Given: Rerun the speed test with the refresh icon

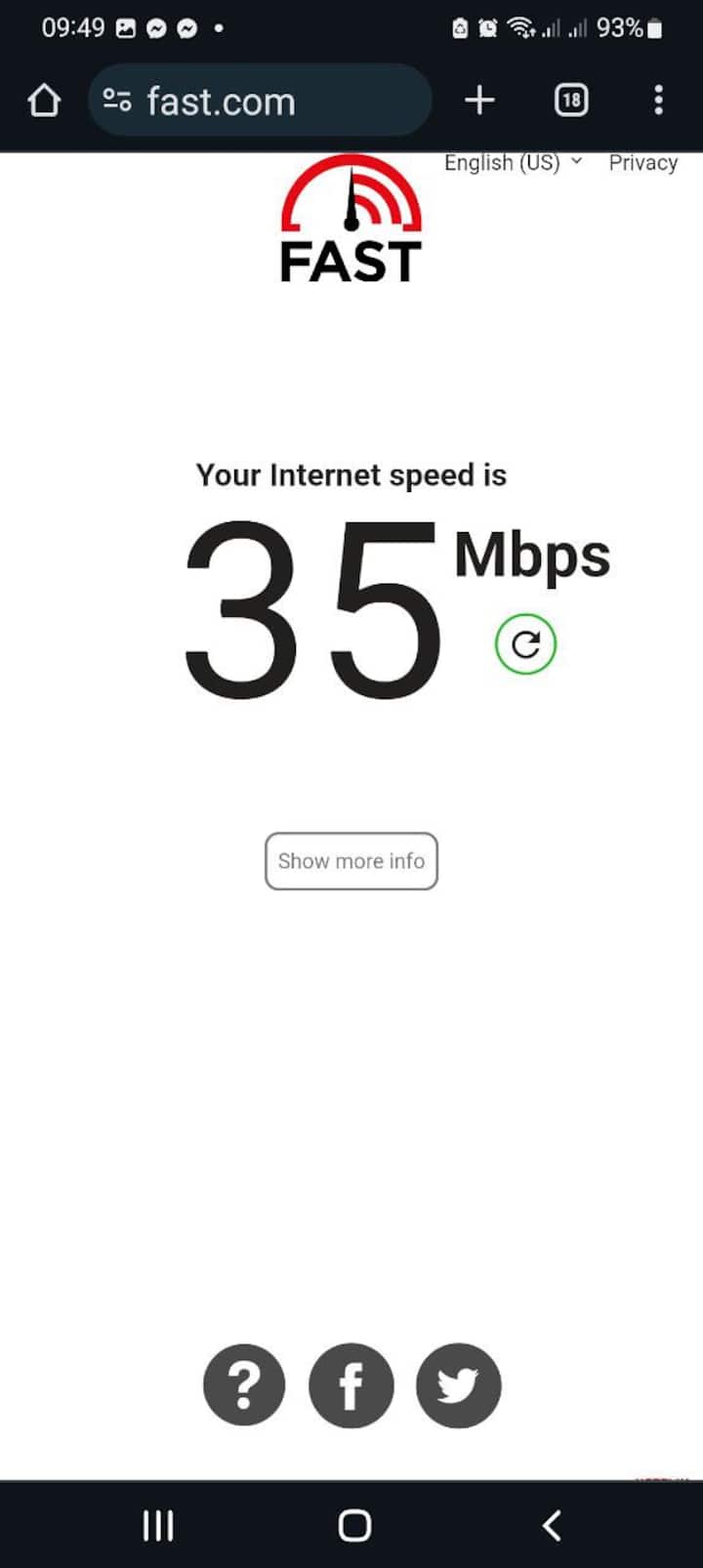Looking at the screenshot, I should pos(525,644).
